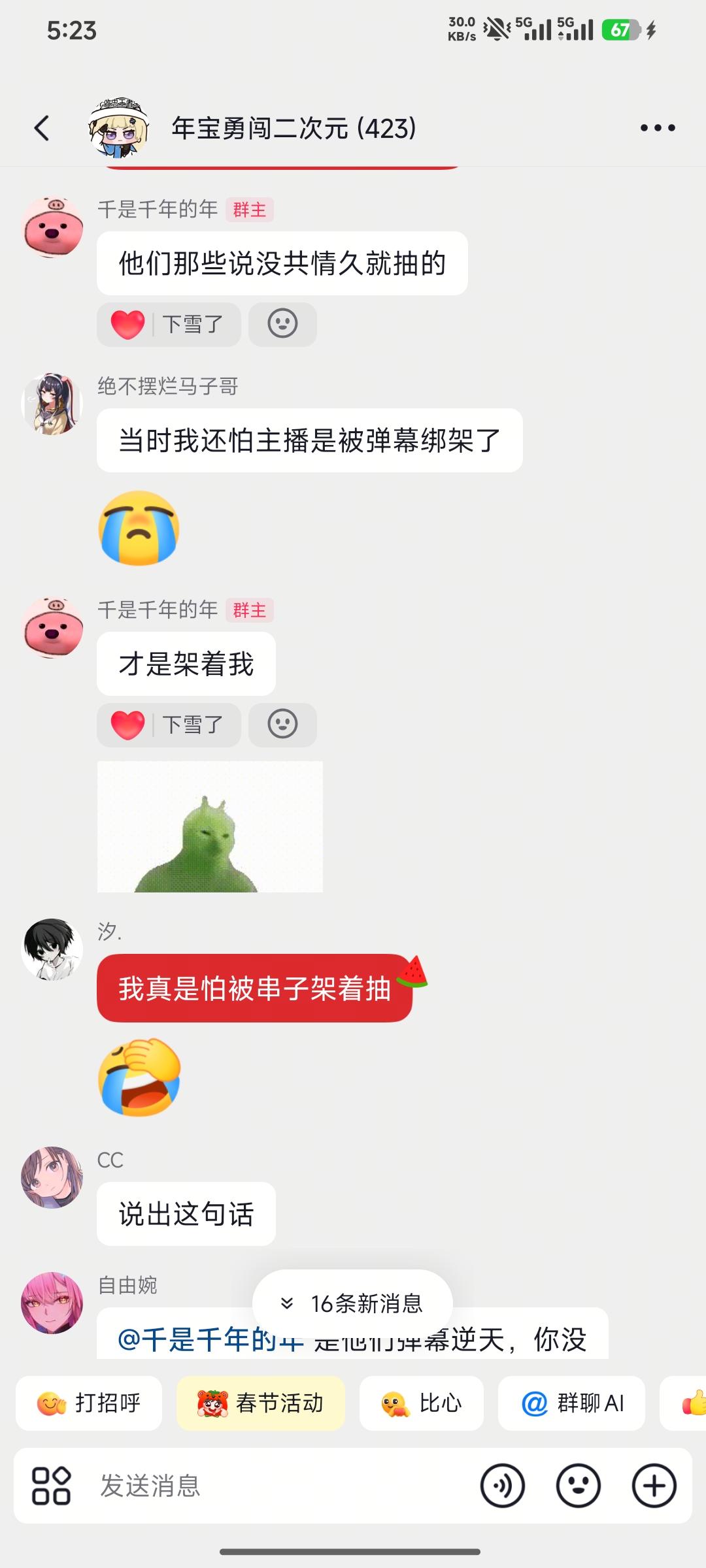This screenshot has width=706, height=1568.
Task: Open the 春节活动 chip
Action: [x=260, y=1403]
